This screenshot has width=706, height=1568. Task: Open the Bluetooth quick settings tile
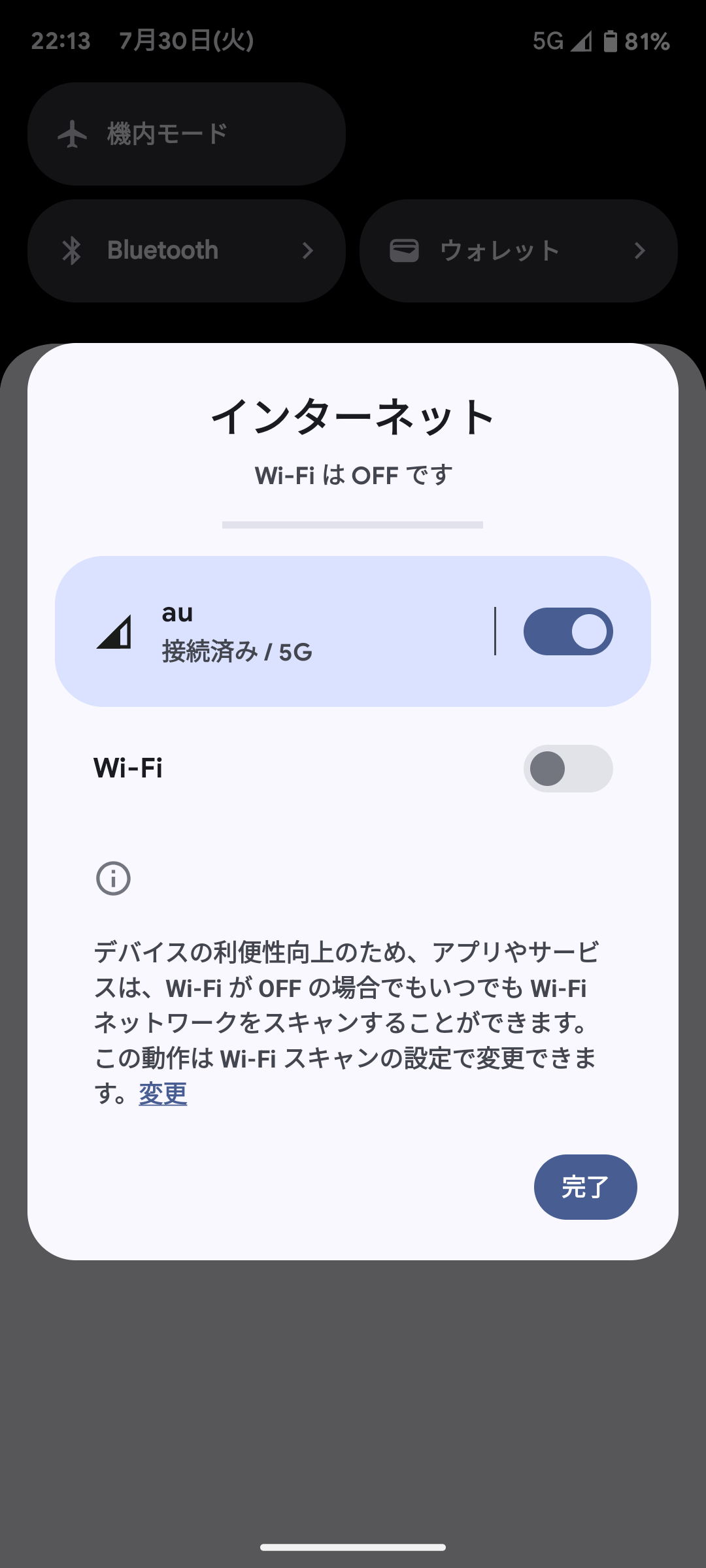186,251
